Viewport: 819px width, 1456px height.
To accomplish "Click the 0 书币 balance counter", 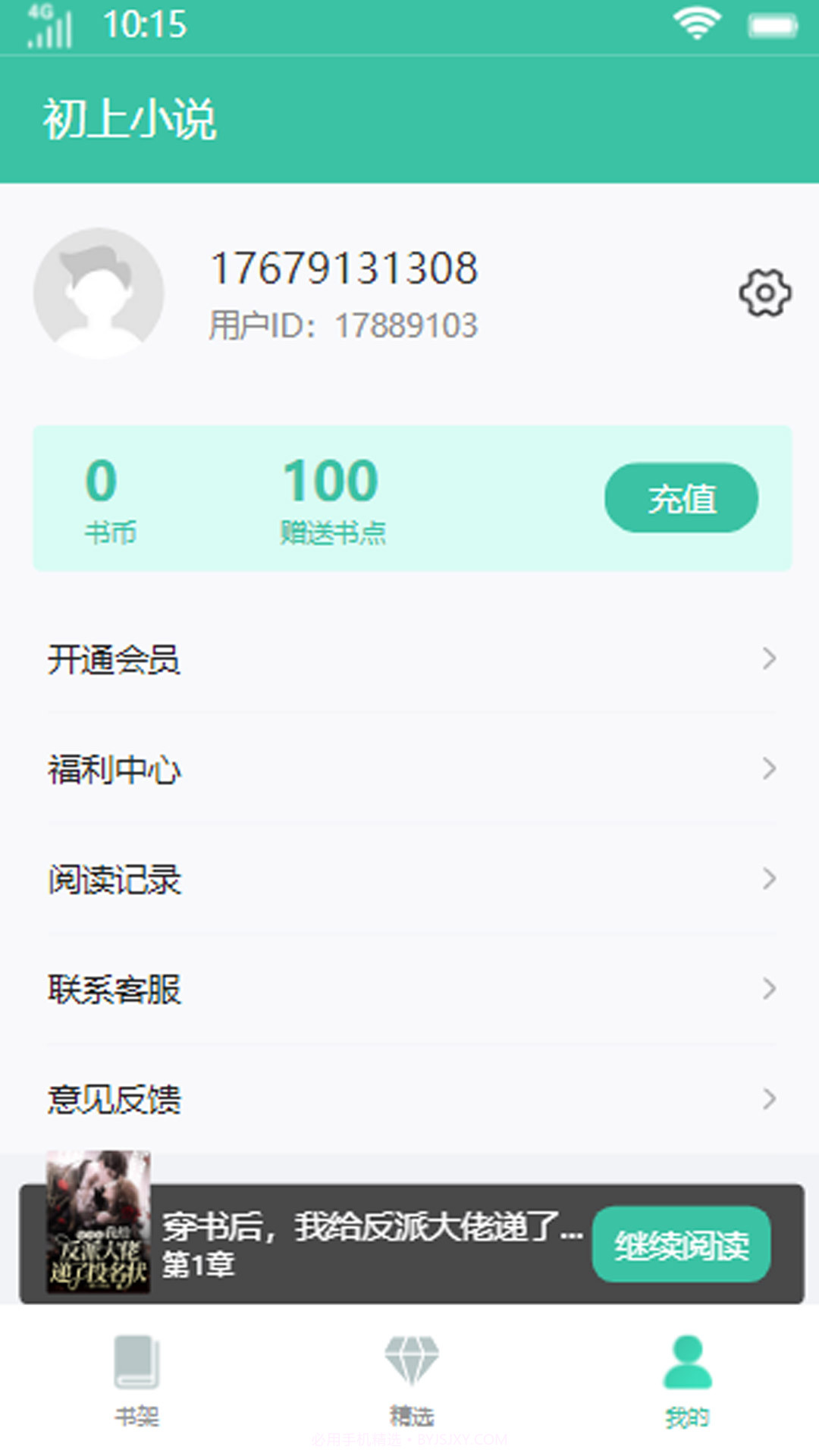I will coord(105,497).
